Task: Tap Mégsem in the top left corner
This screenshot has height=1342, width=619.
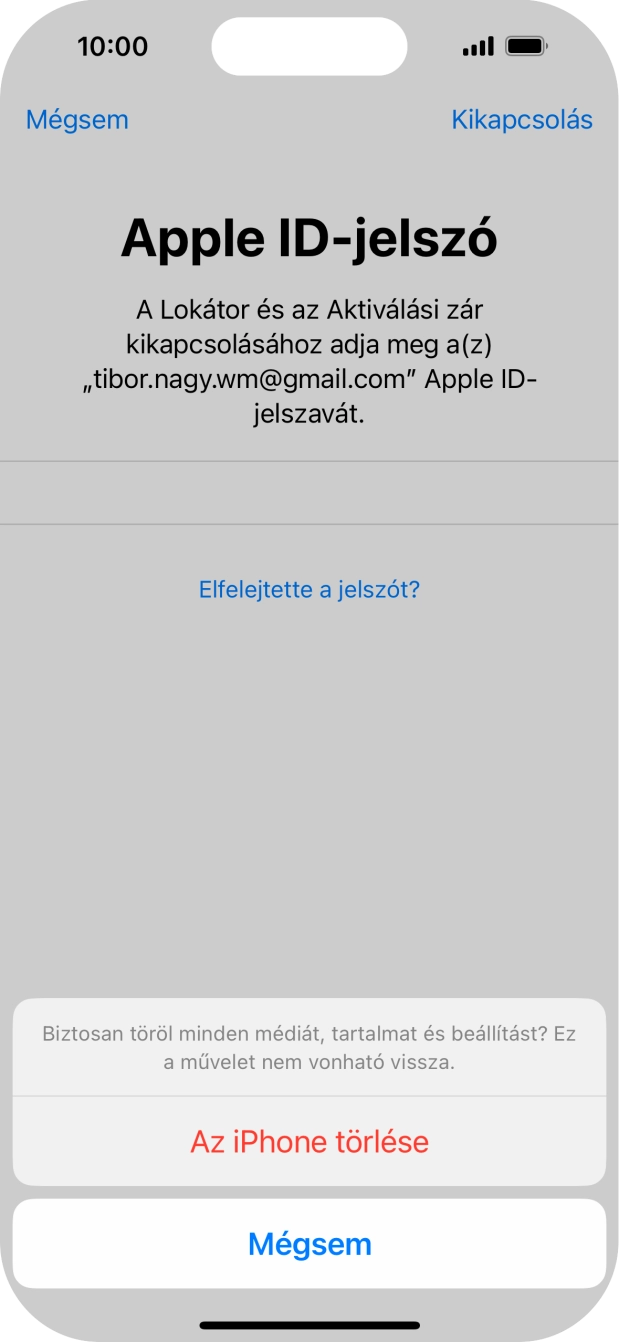Action: 77,120
